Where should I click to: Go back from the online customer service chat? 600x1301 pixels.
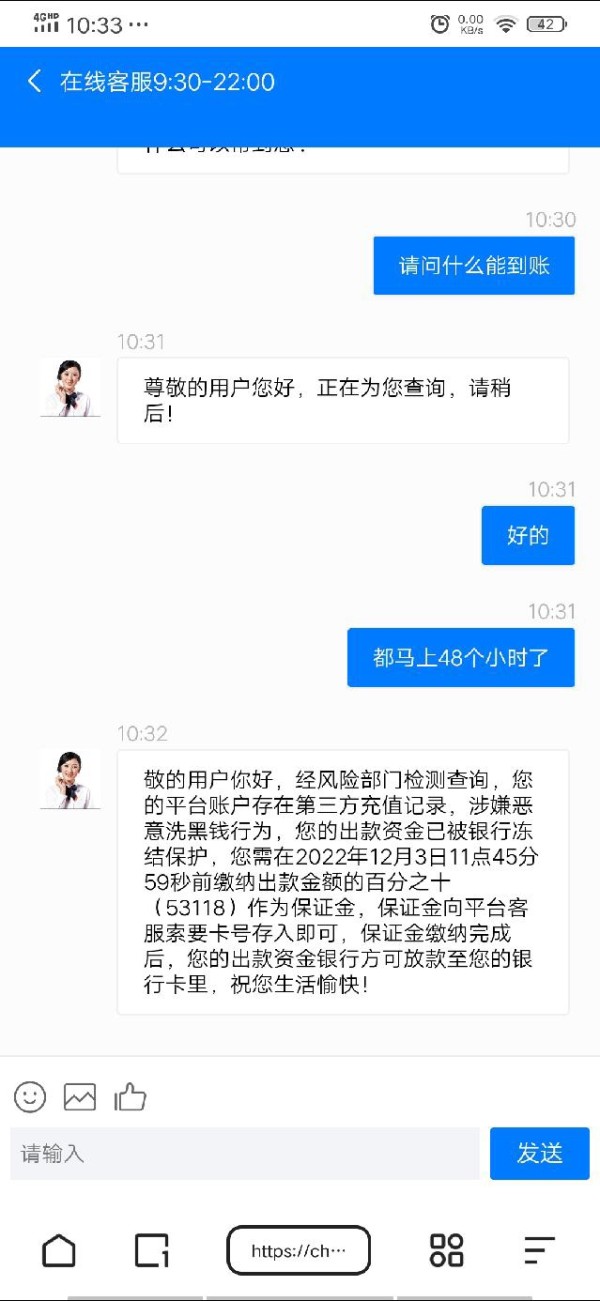(x=35, y=81)
